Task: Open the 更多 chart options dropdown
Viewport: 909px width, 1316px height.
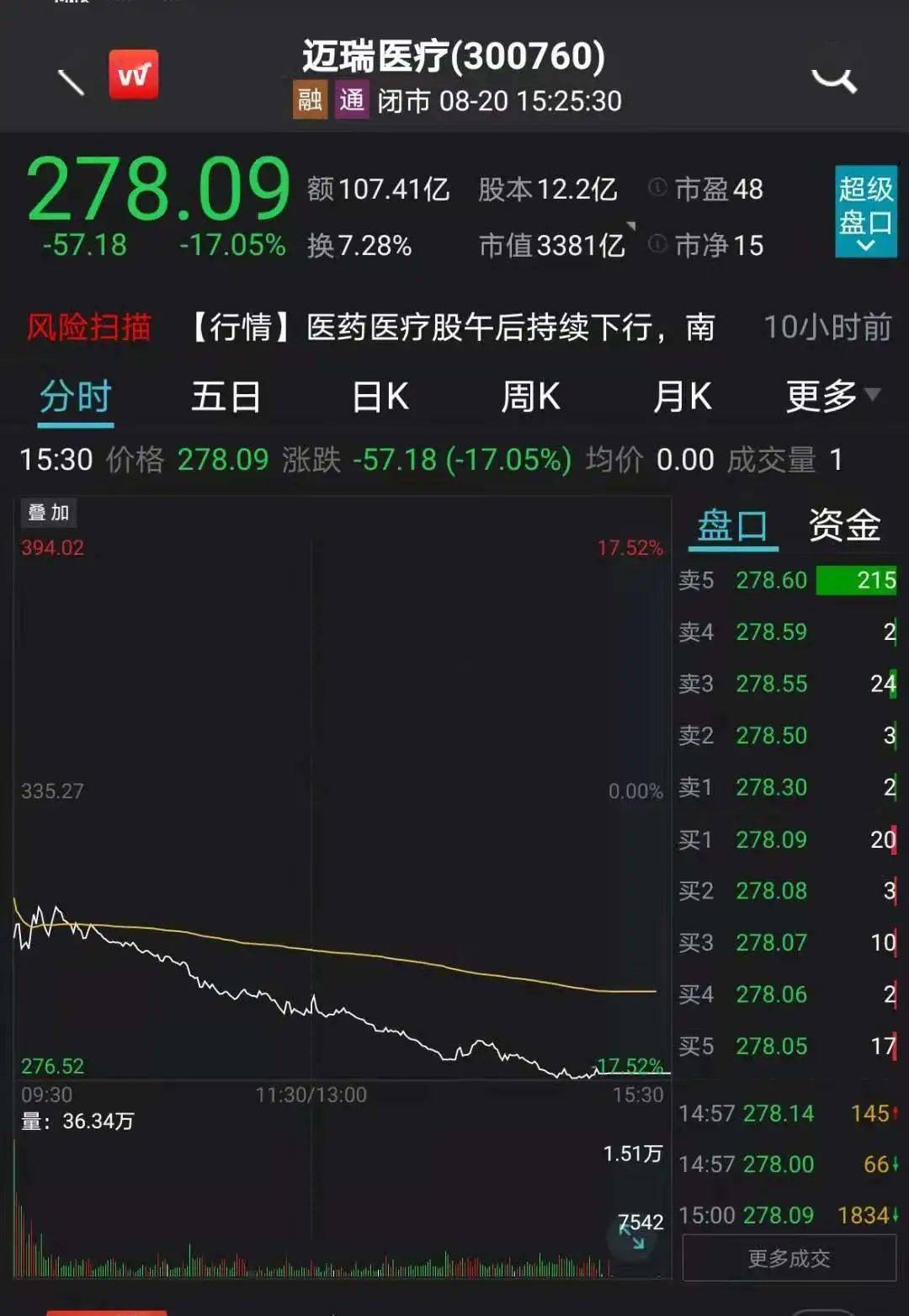Action: pos(832,395)
